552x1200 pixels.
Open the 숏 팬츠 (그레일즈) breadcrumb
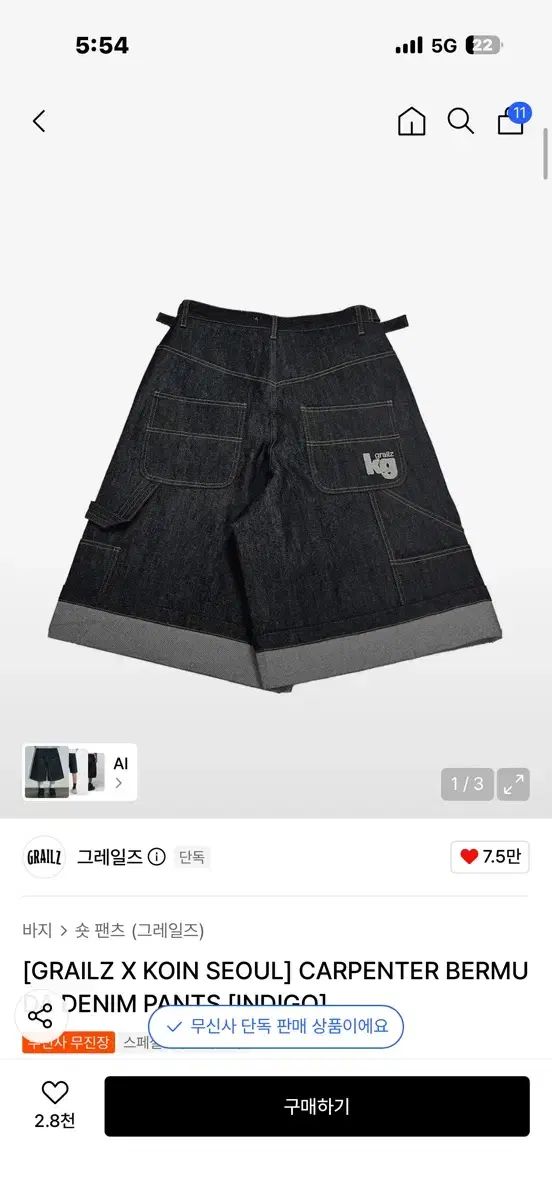pos(139,930)
